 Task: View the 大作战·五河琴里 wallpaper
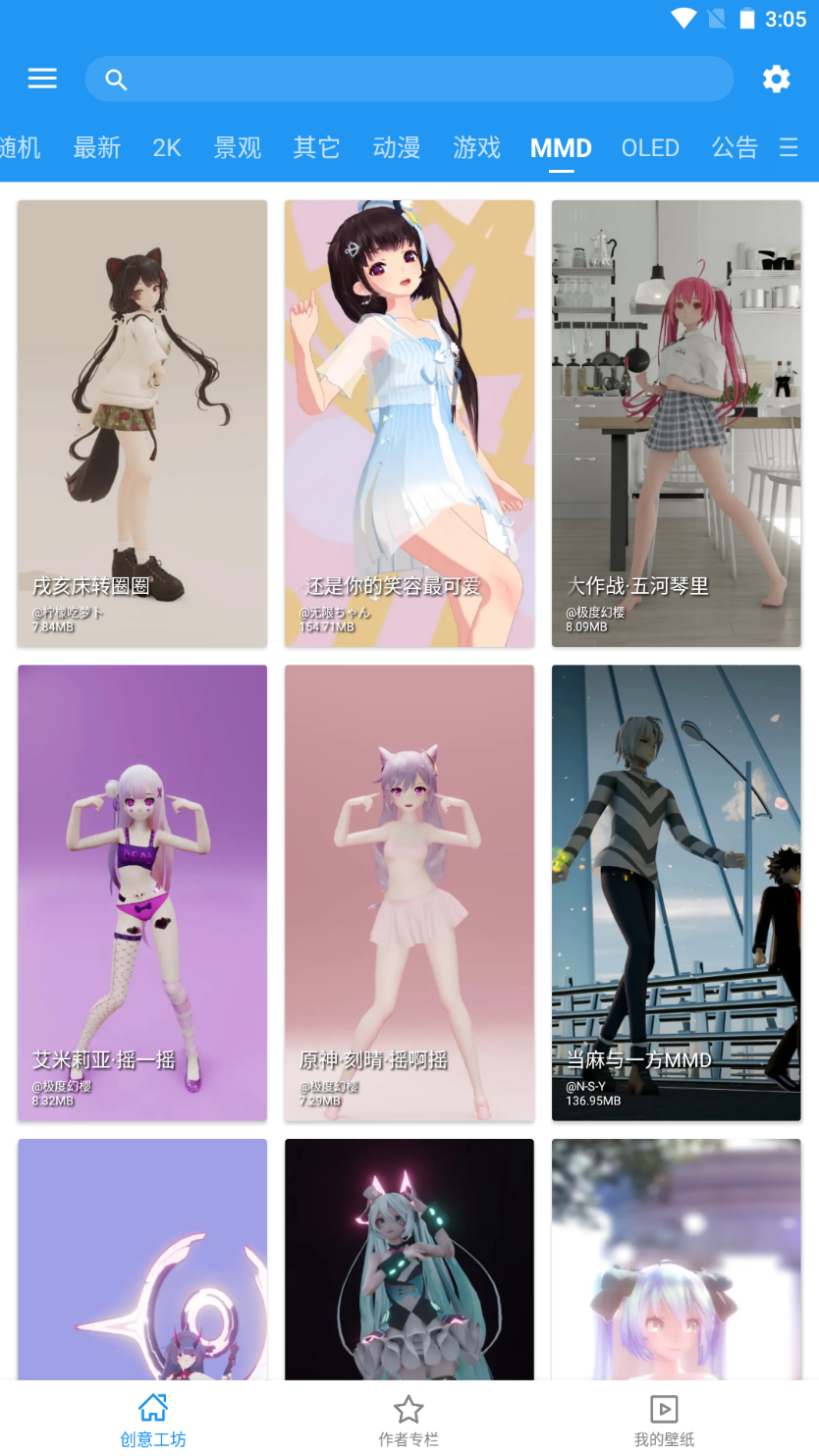[x=677, y=423]
